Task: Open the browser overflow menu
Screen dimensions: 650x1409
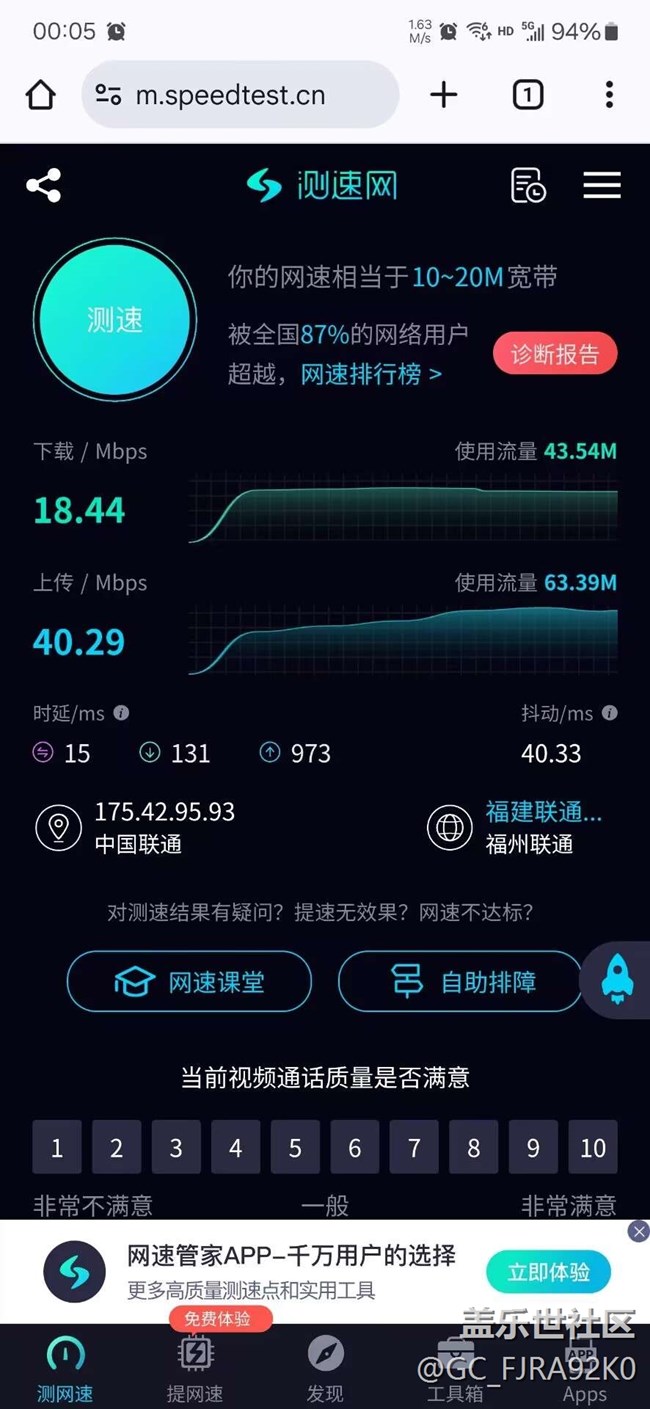Action: coord(609,95)
